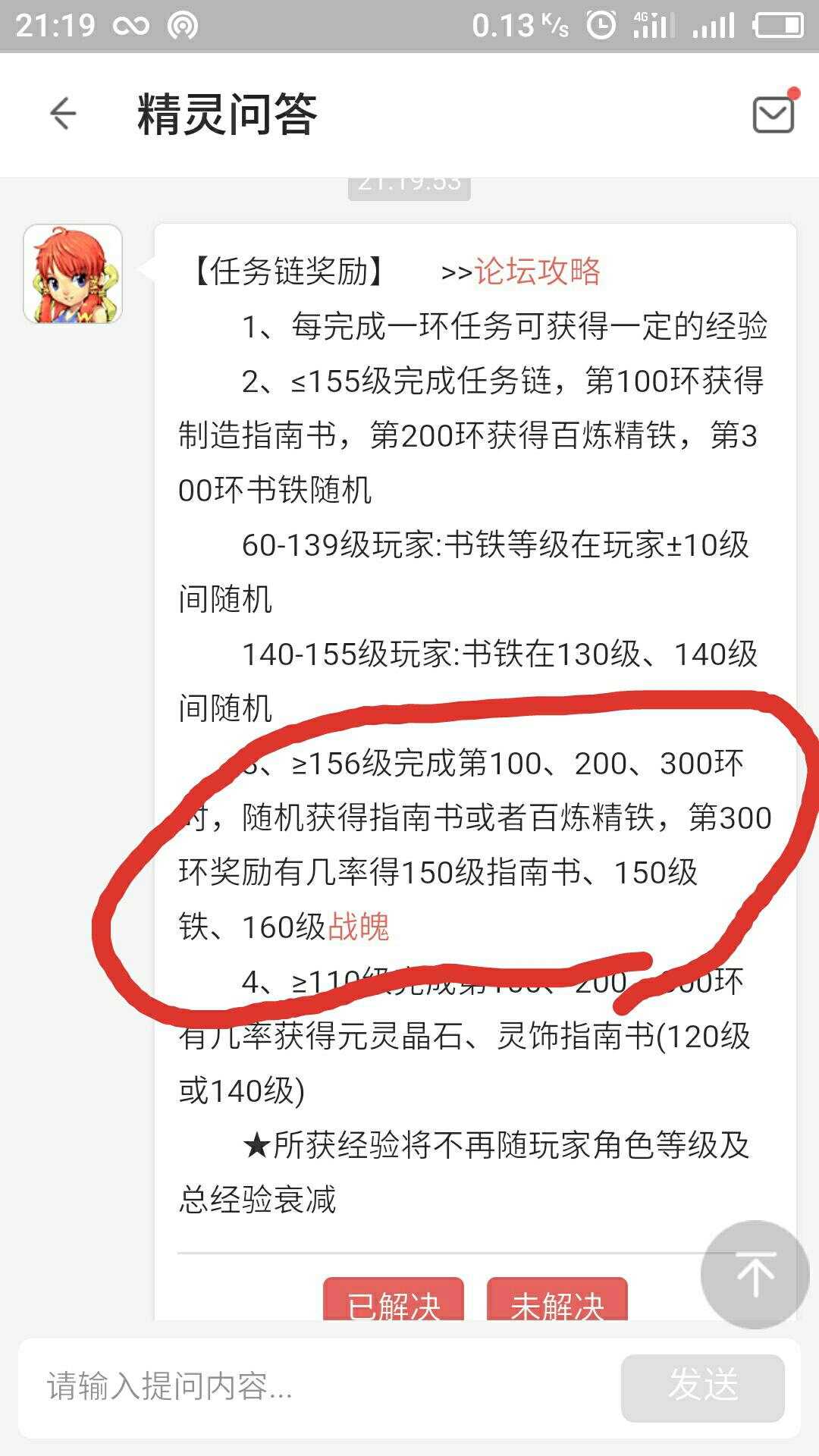Image resolution: width=819 pixels, height=1456 pixels.
Task: Open the mail inbox icon
Action: point(773,115)
